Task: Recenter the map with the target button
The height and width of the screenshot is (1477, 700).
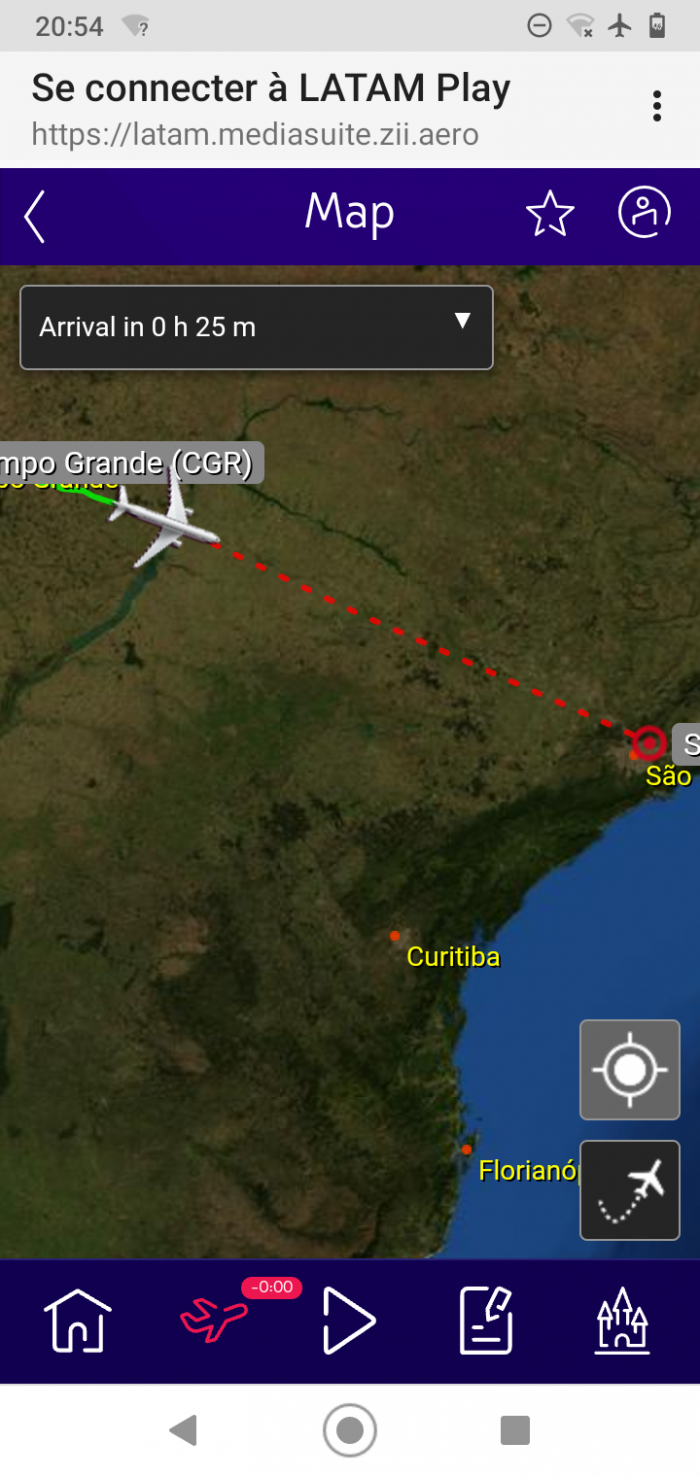Action: point(630,1070)
